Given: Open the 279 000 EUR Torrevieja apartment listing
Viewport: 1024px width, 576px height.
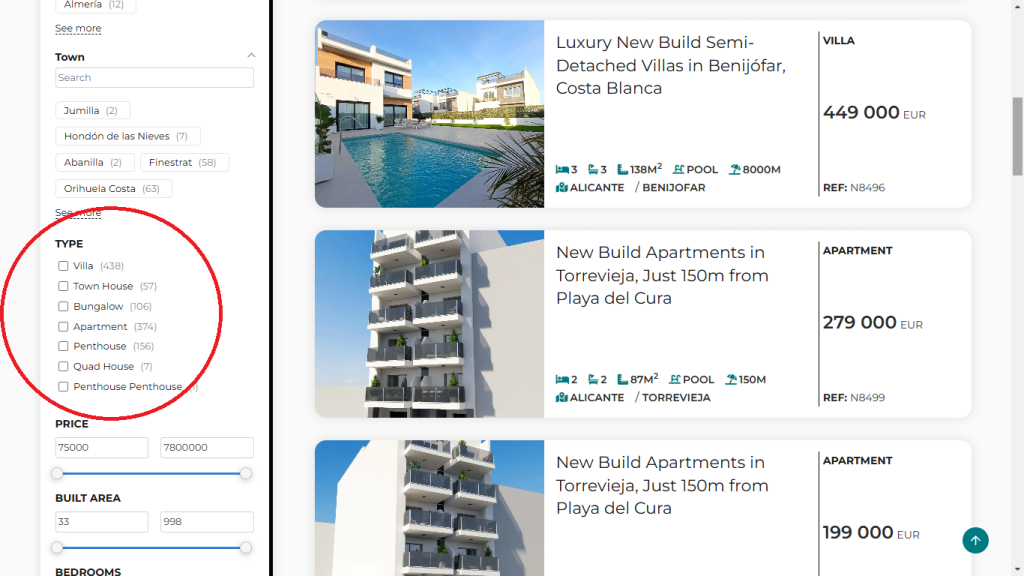Looking at the screenshot, I should point(660,275).
